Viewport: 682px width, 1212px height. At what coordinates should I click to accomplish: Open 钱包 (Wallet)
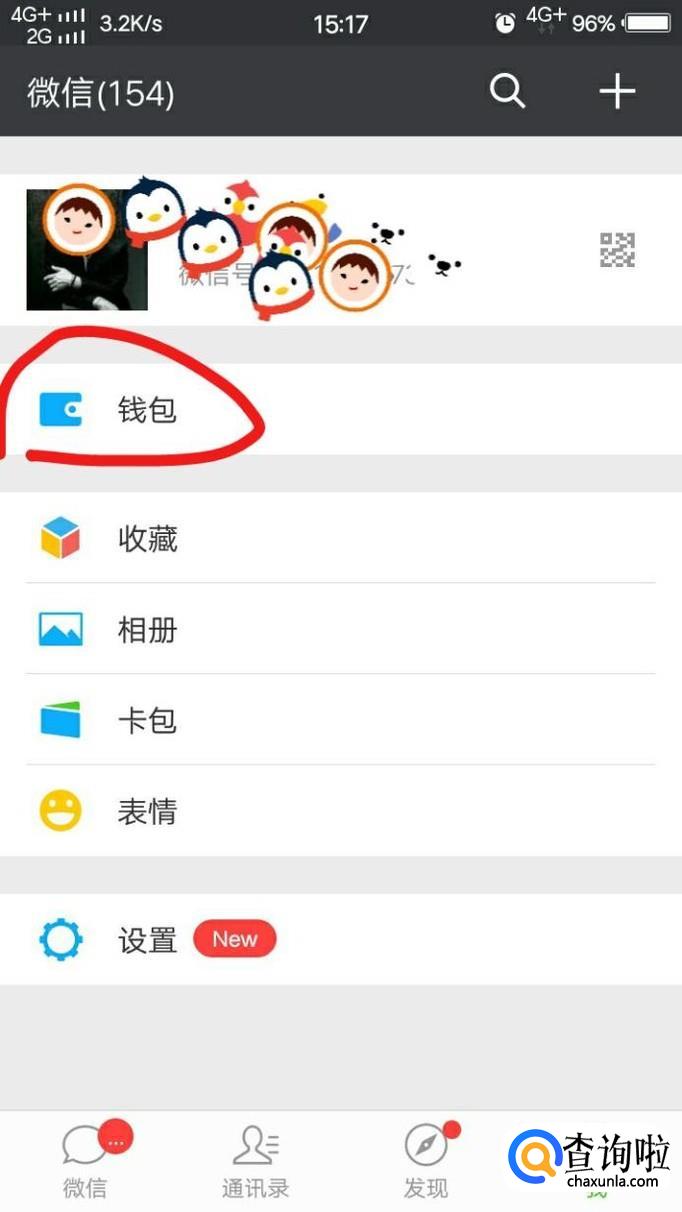[147, 410]
